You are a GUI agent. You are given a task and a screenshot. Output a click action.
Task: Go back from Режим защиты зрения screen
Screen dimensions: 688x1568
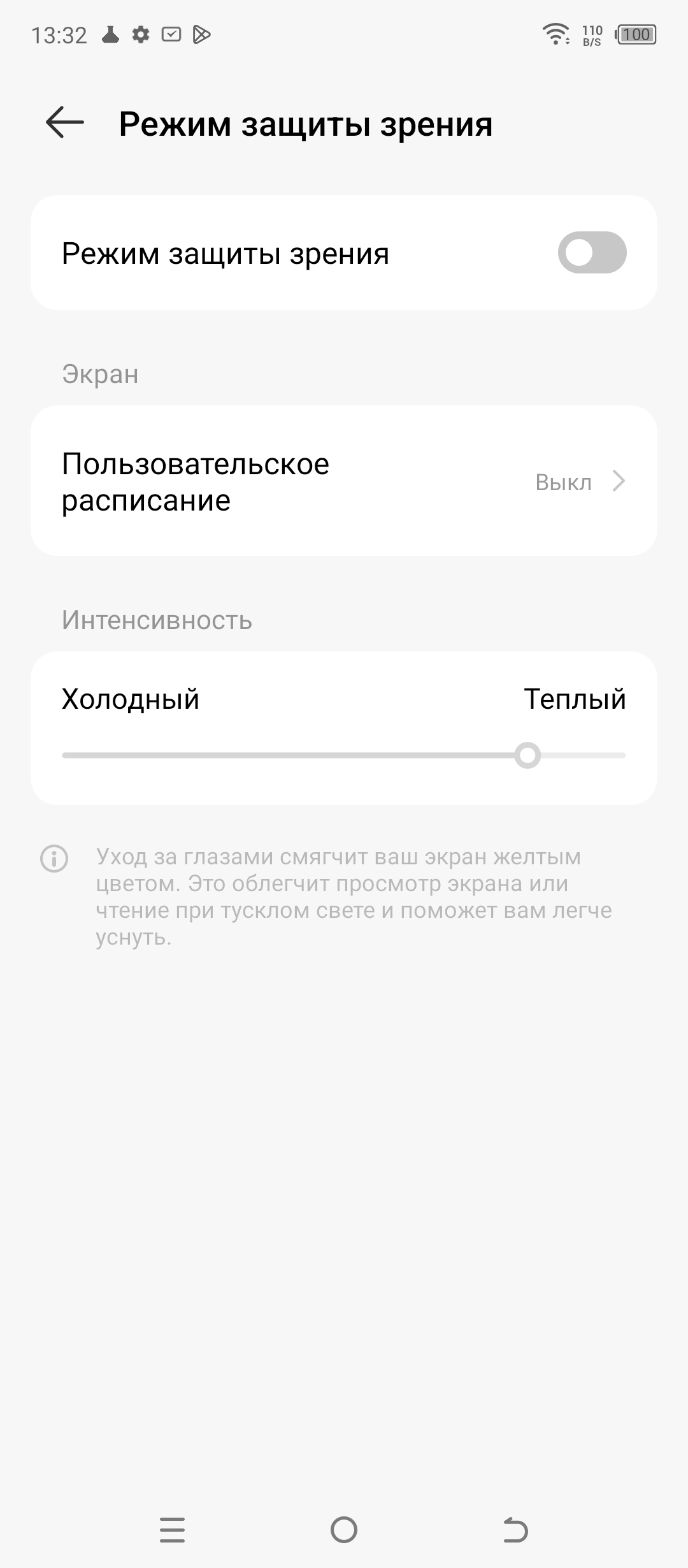(x=65, y=122)
